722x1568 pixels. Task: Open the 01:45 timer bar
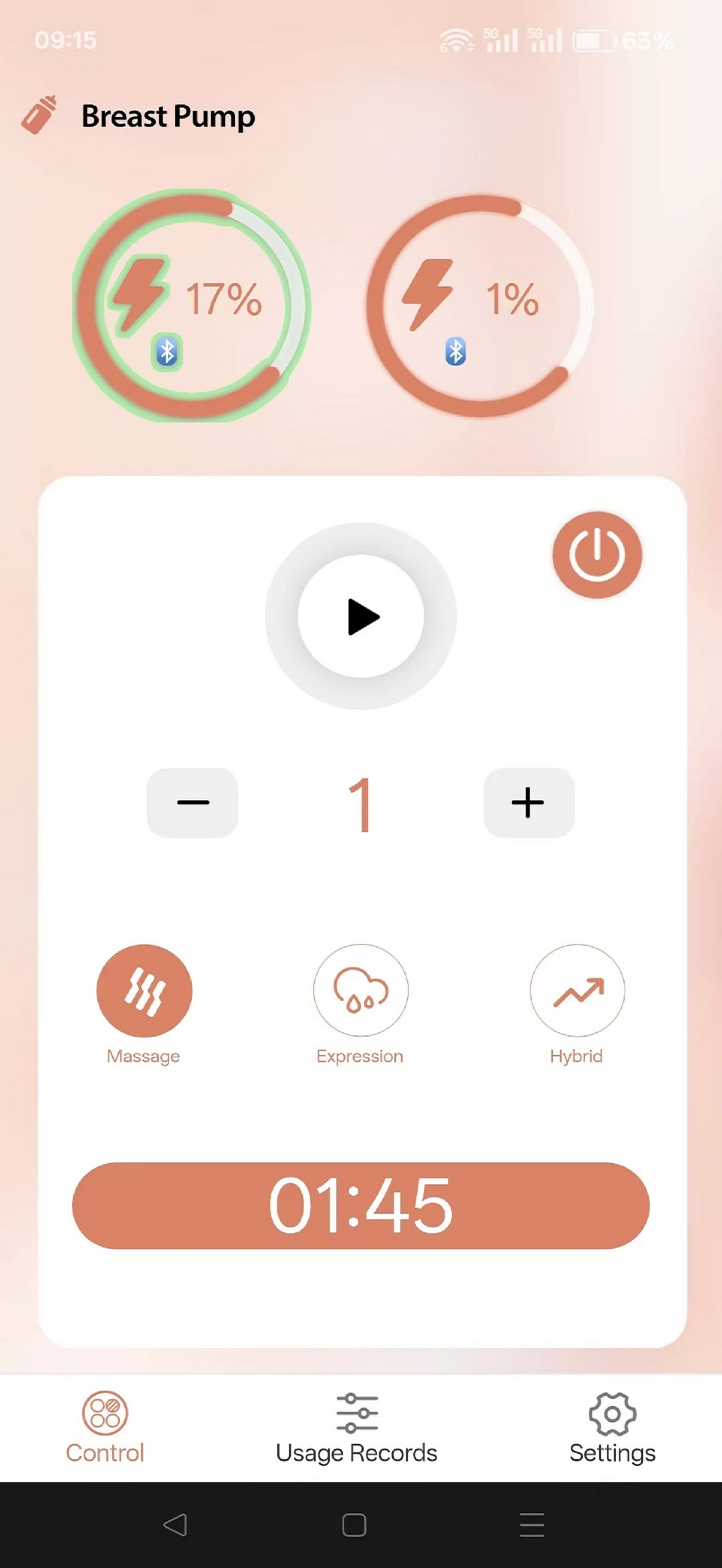point(361,1205)
